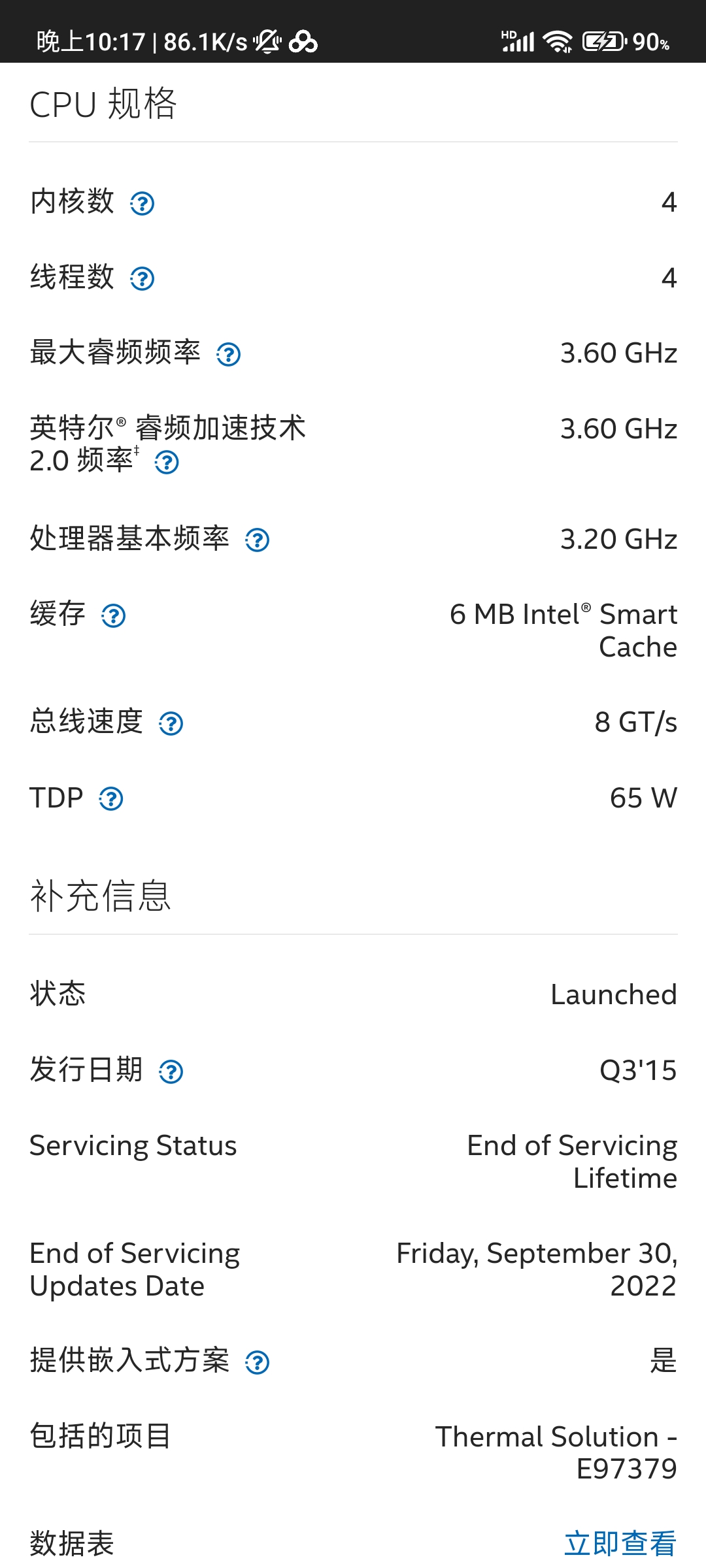Tap the mobile signal strength indicator
Viewport: 706px width, 1568px height.
518,41
